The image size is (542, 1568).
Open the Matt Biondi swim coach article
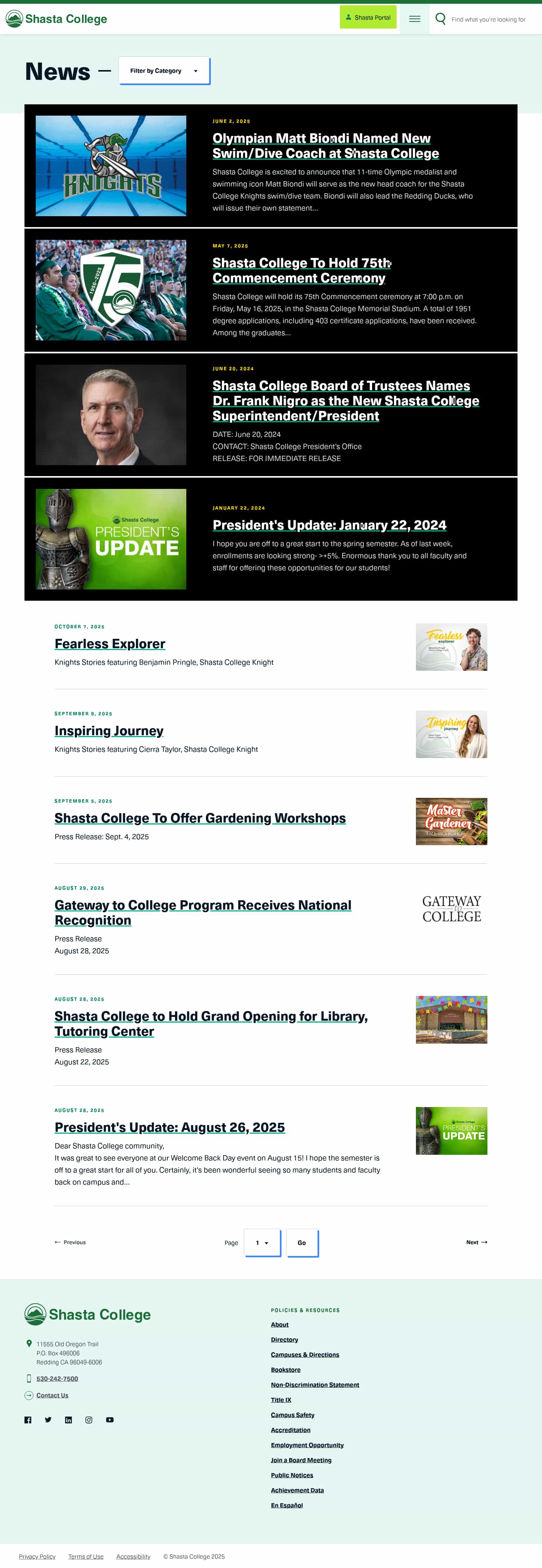[x=325, y=146]
